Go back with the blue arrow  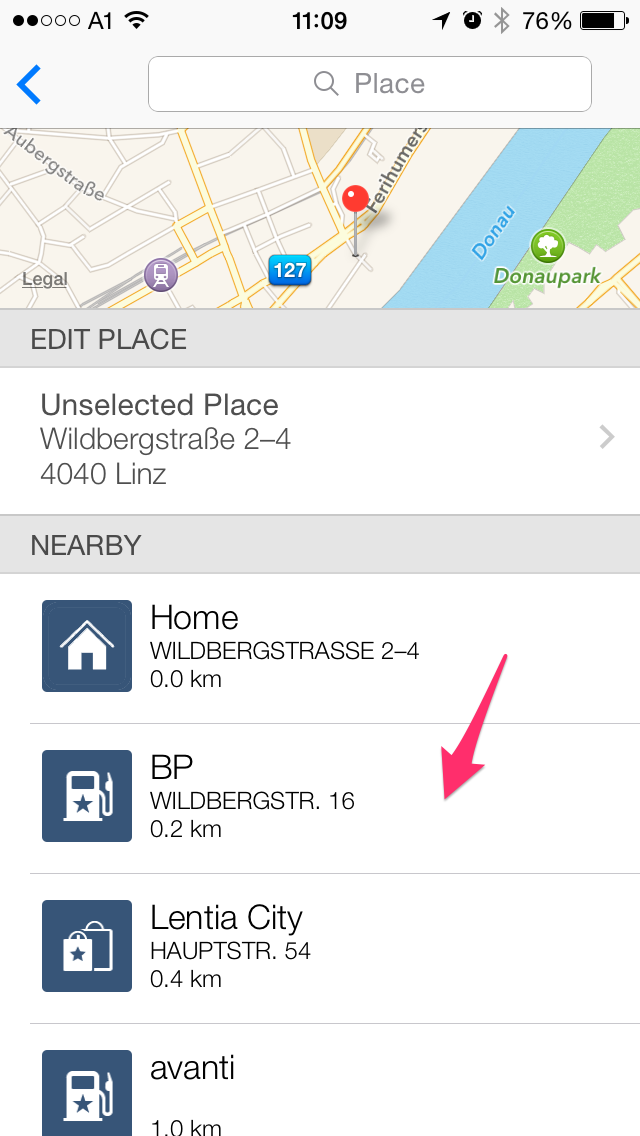[30, 84]
